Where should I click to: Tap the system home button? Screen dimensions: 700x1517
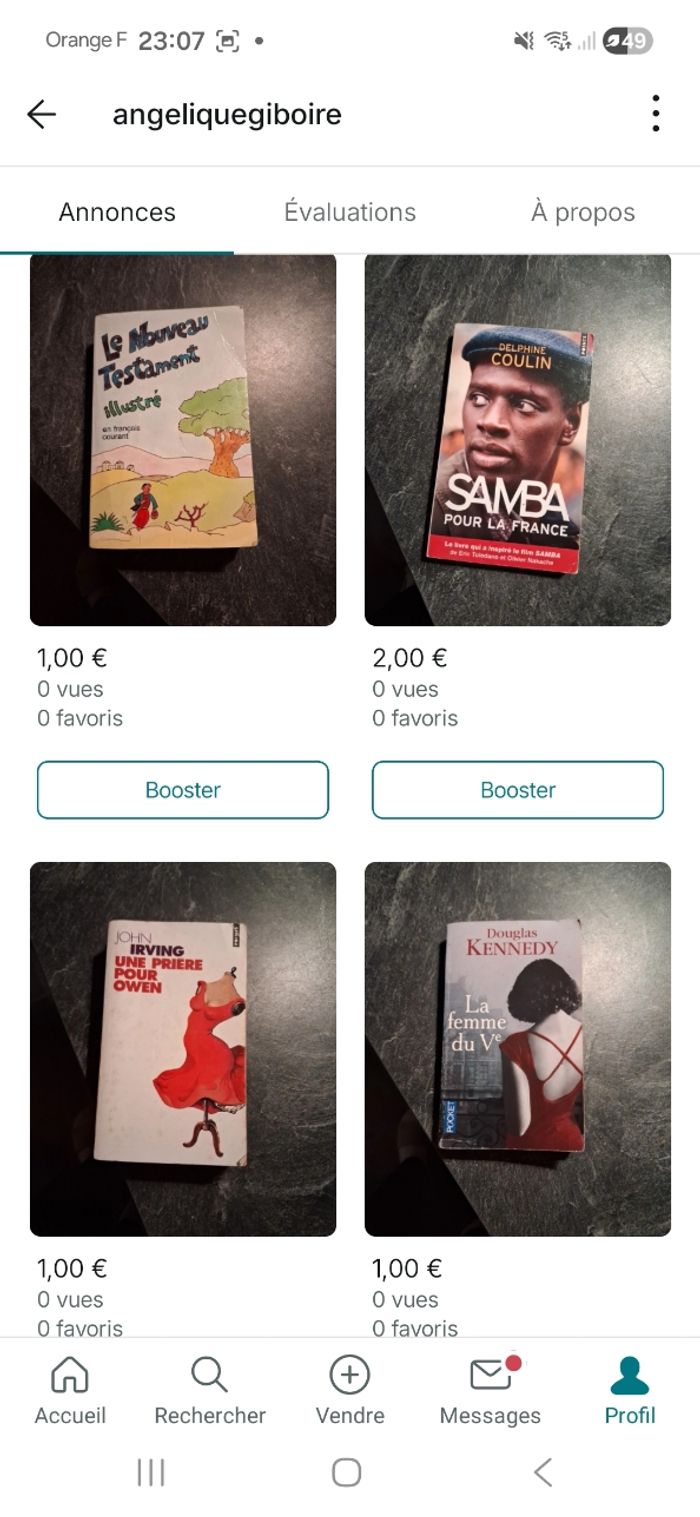(x=346, y=1472)
